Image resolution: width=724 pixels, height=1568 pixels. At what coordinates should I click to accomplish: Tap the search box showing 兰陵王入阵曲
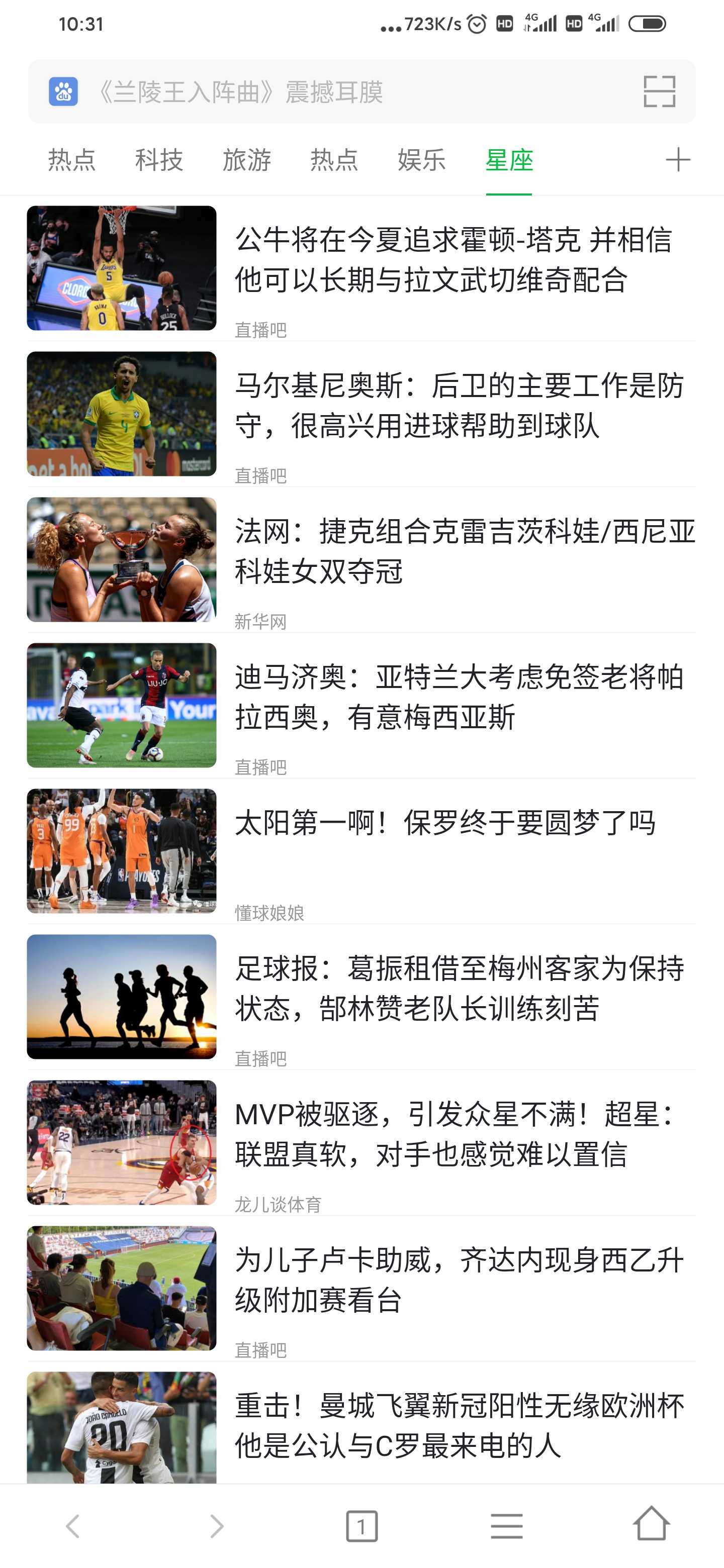(x=361, y=91)
